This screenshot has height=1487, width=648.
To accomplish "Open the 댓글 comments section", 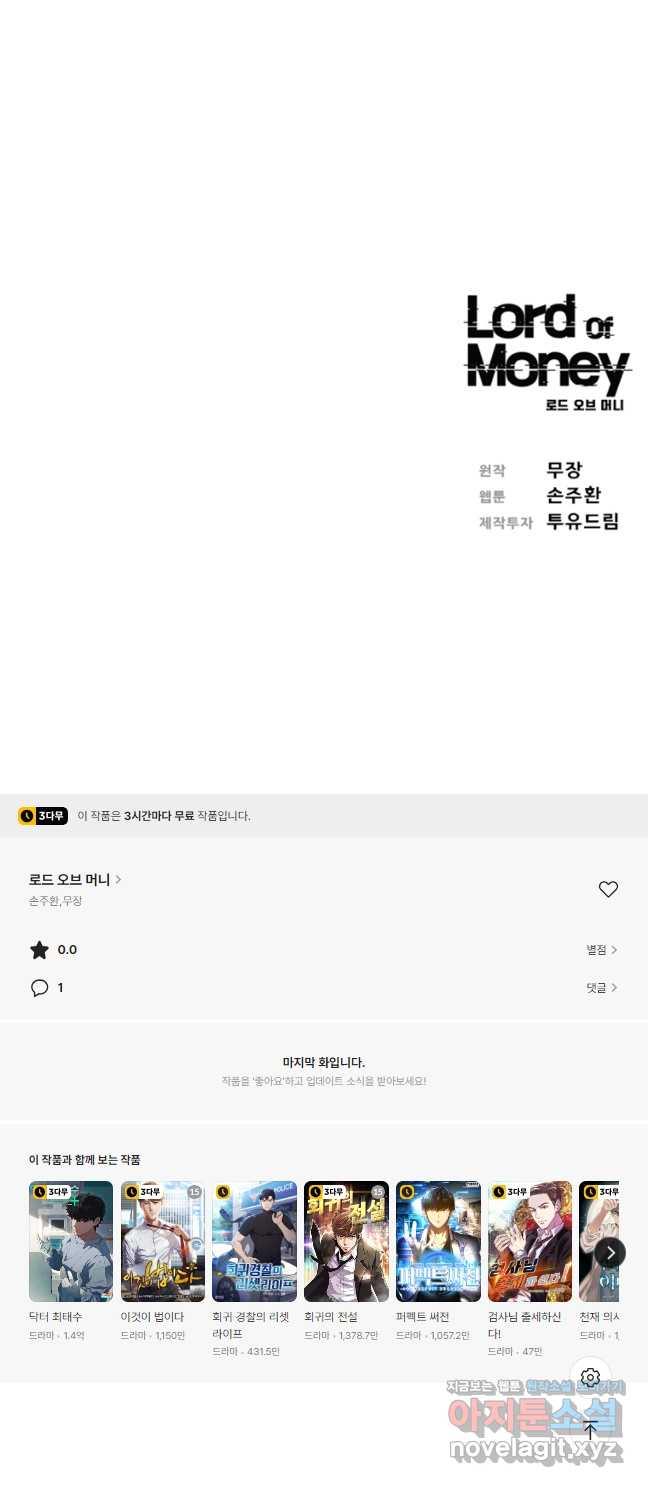I will [x=601, y=988].
